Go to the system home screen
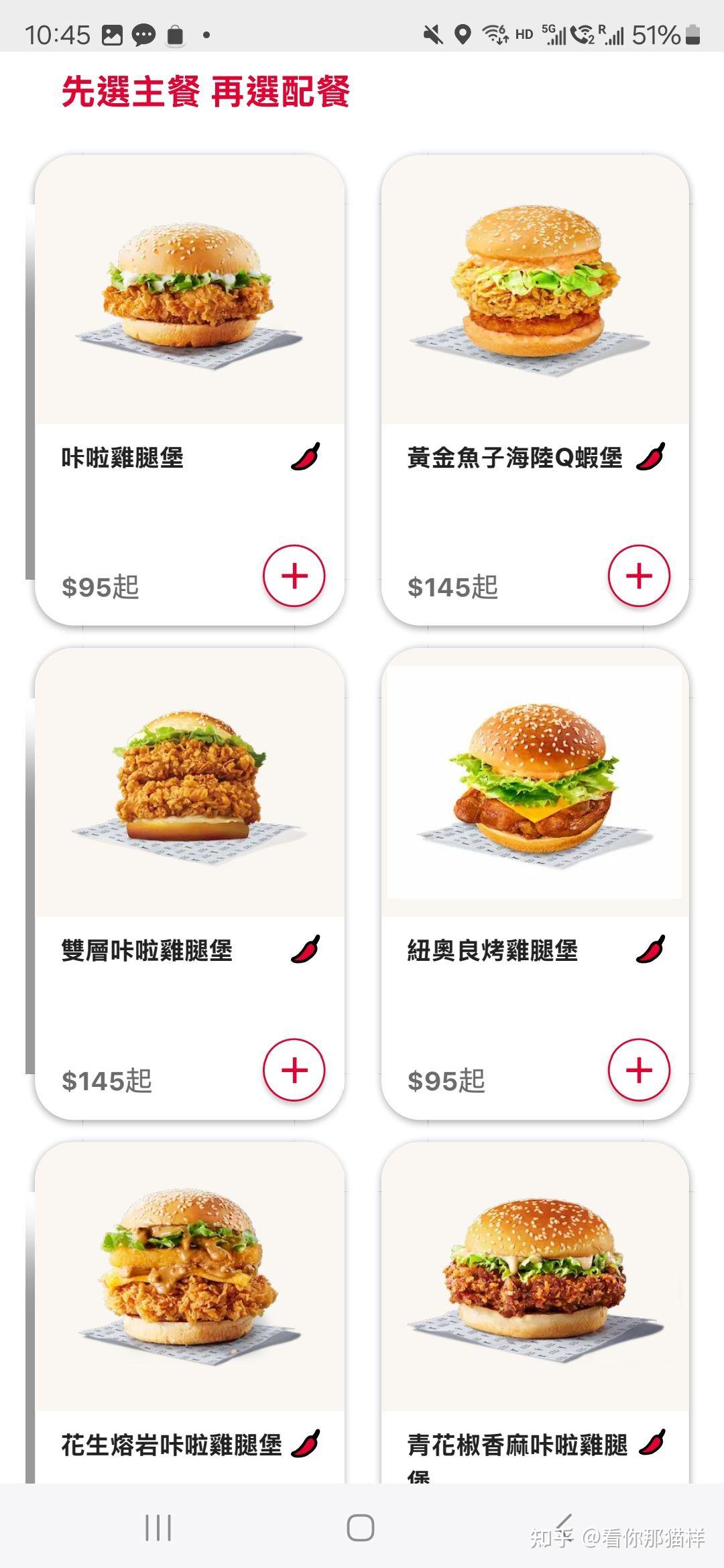The image size is (724, 1568). pos(361,1528)
